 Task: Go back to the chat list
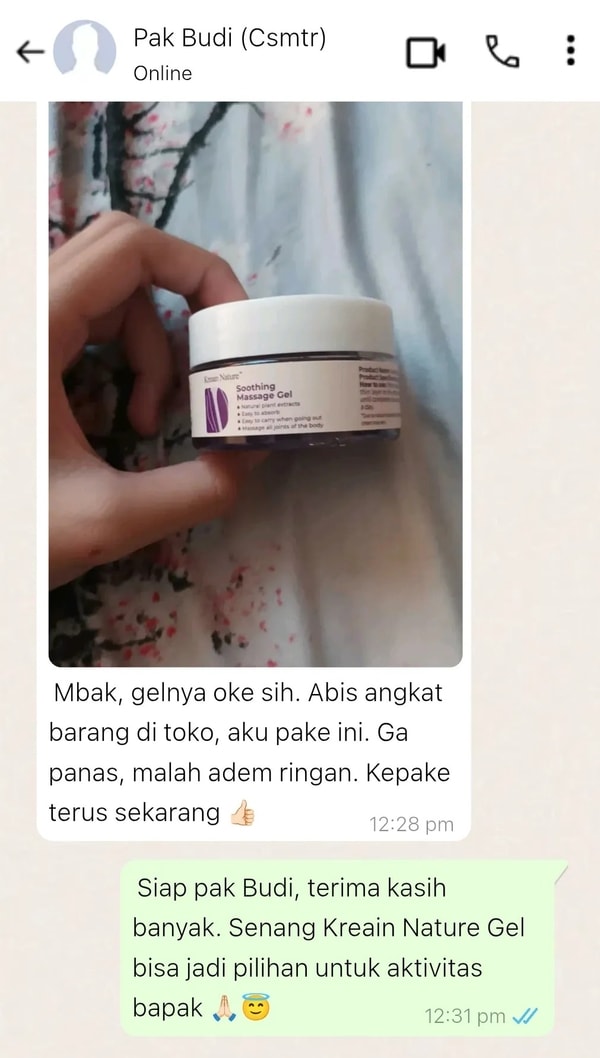coord(30,52)
